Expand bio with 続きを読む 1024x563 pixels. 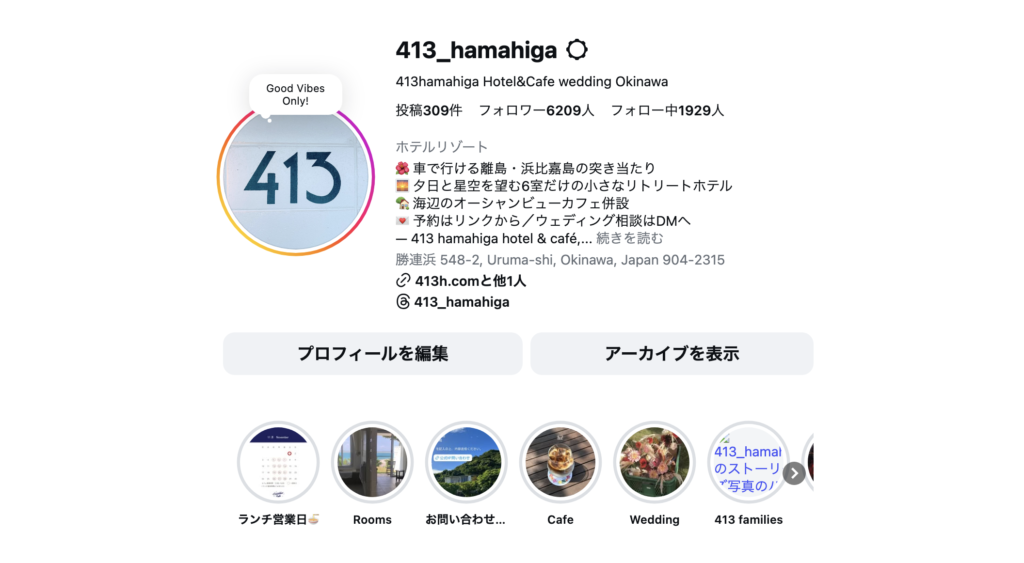[630, 239]
